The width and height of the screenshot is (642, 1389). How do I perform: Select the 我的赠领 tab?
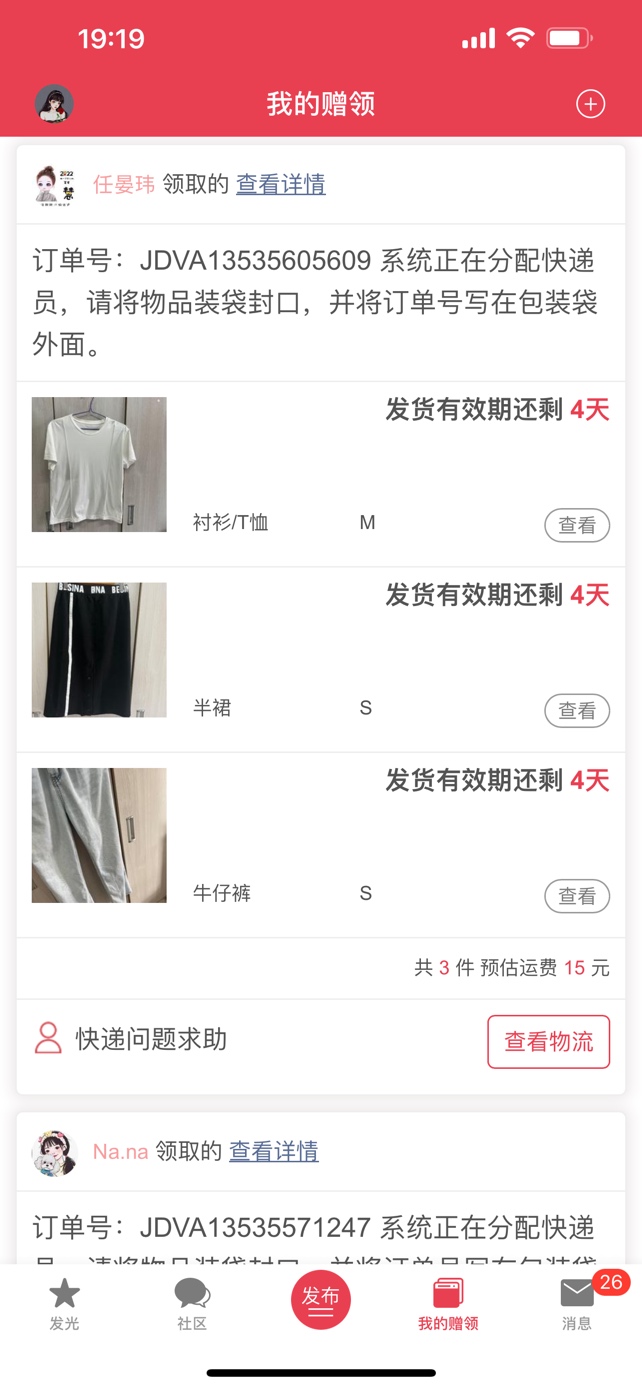click(x=448, y=1304)
